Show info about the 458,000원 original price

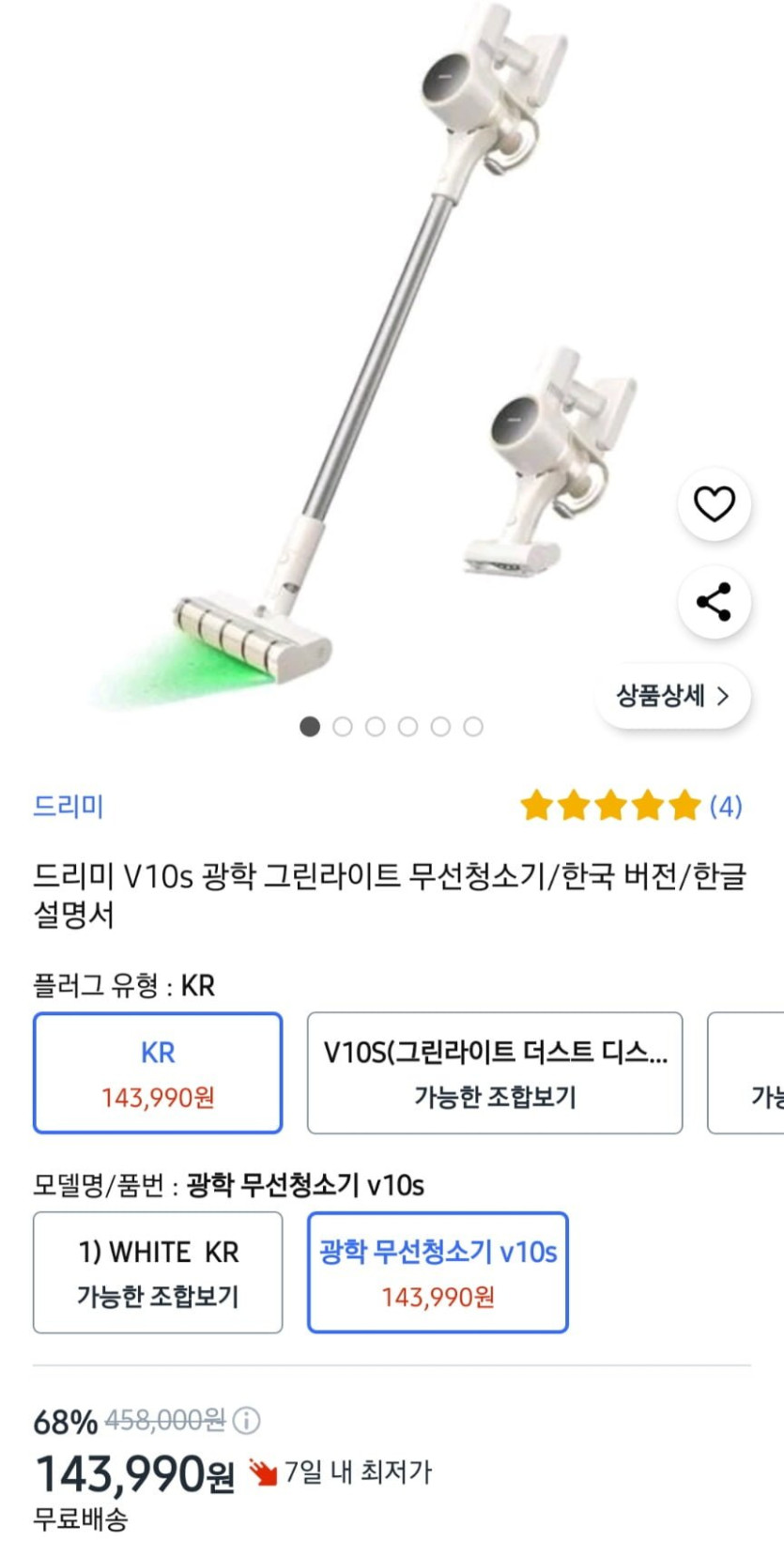pyautogui.click(x=247, y=1421)
